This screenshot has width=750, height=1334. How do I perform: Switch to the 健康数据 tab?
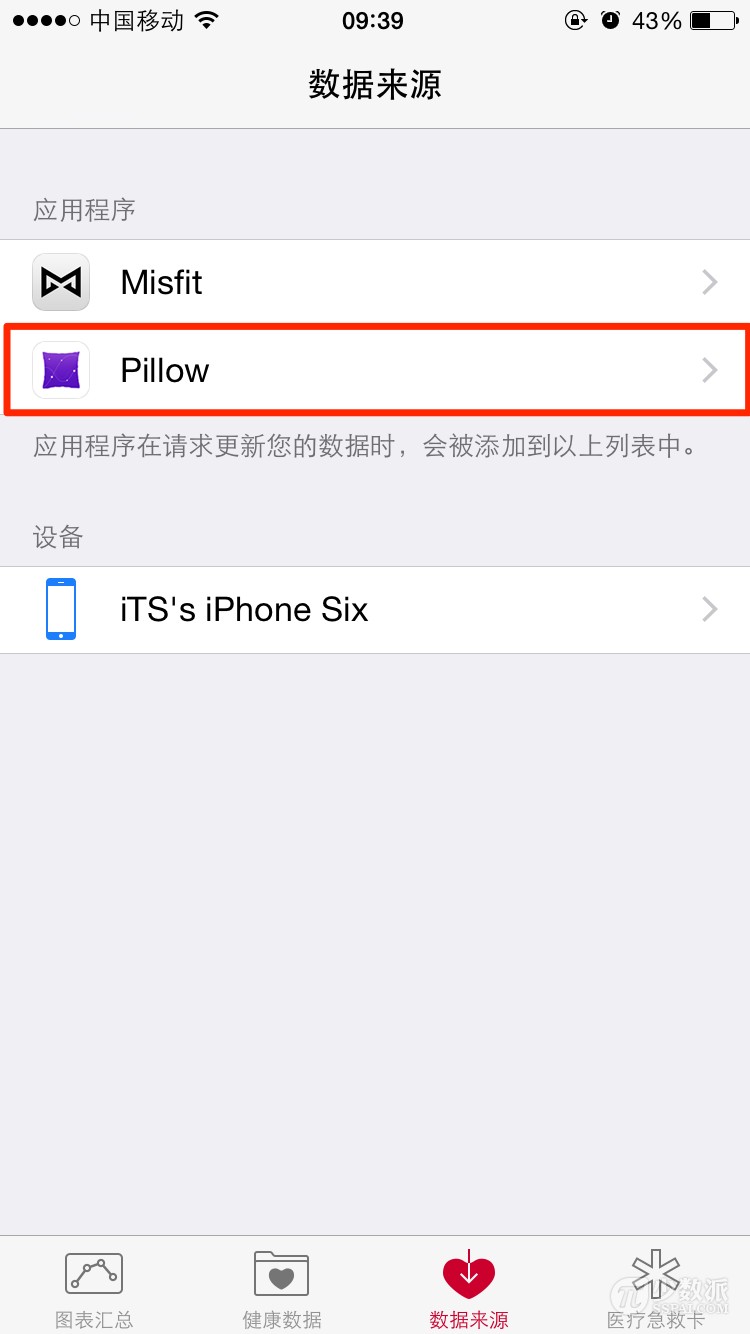[281, 1289]
